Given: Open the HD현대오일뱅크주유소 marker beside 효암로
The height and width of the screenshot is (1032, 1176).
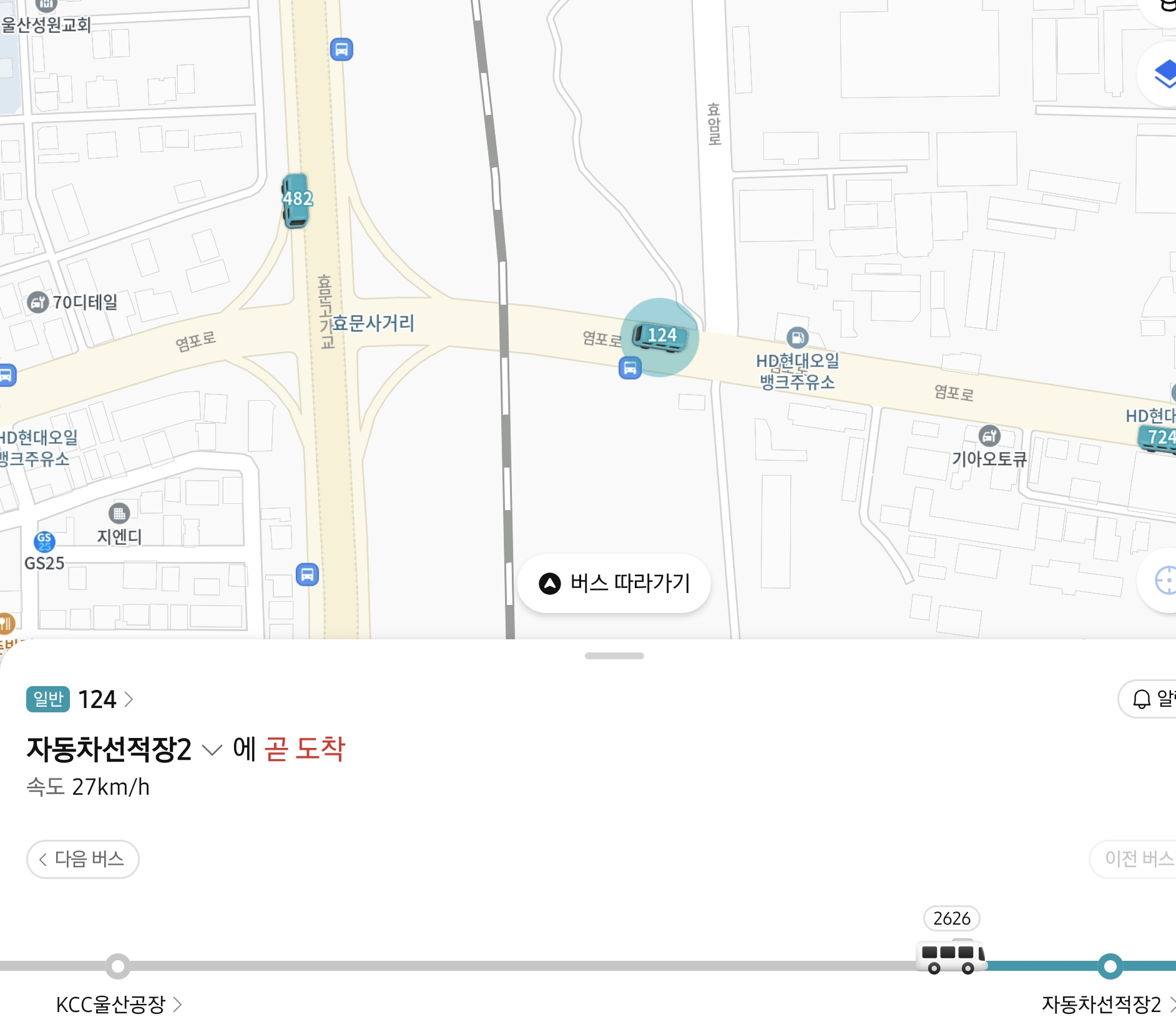Looking at the screenshot, I should 797,338.
